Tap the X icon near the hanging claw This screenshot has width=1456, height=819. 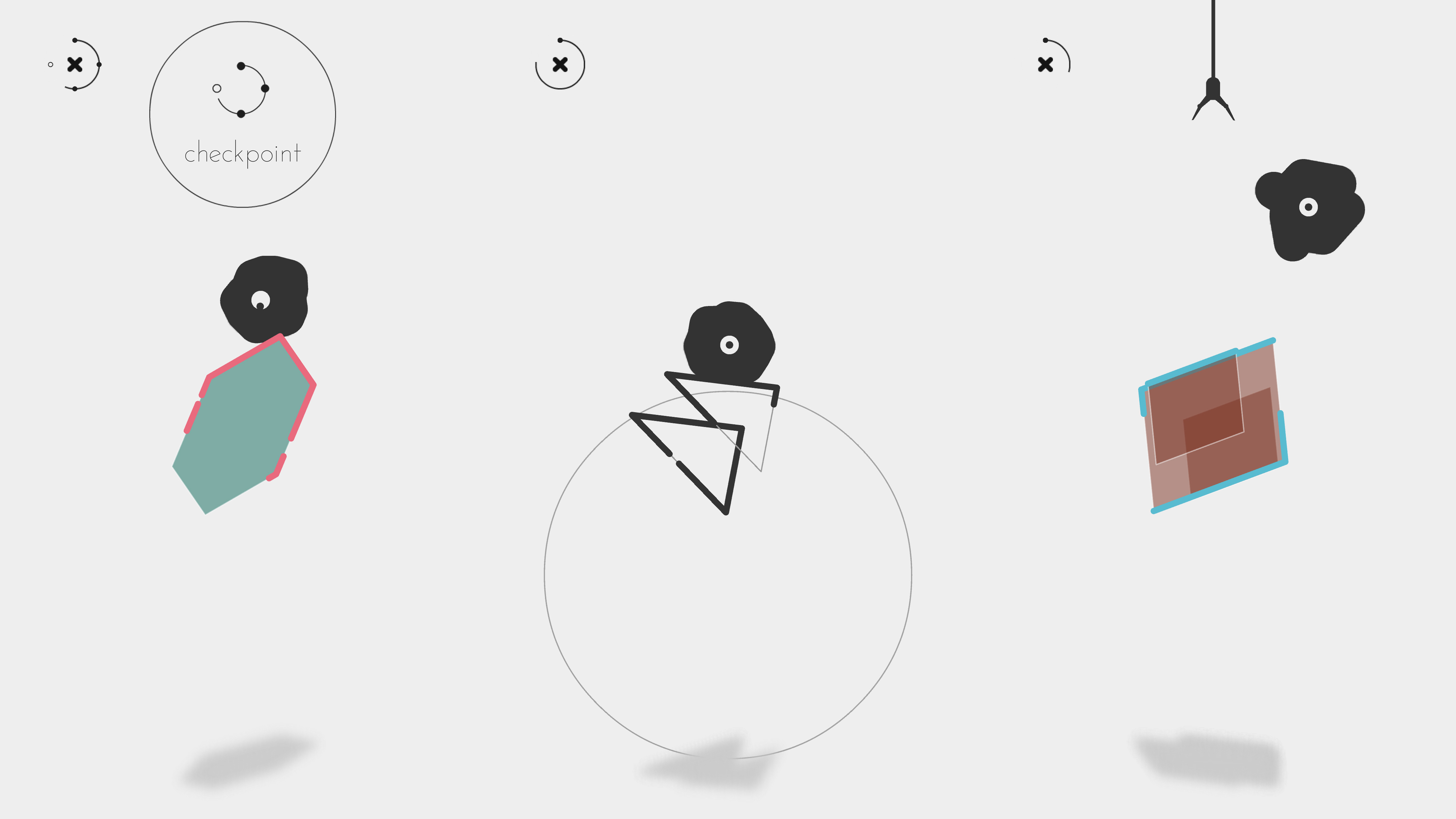[x=1045, y=64]
